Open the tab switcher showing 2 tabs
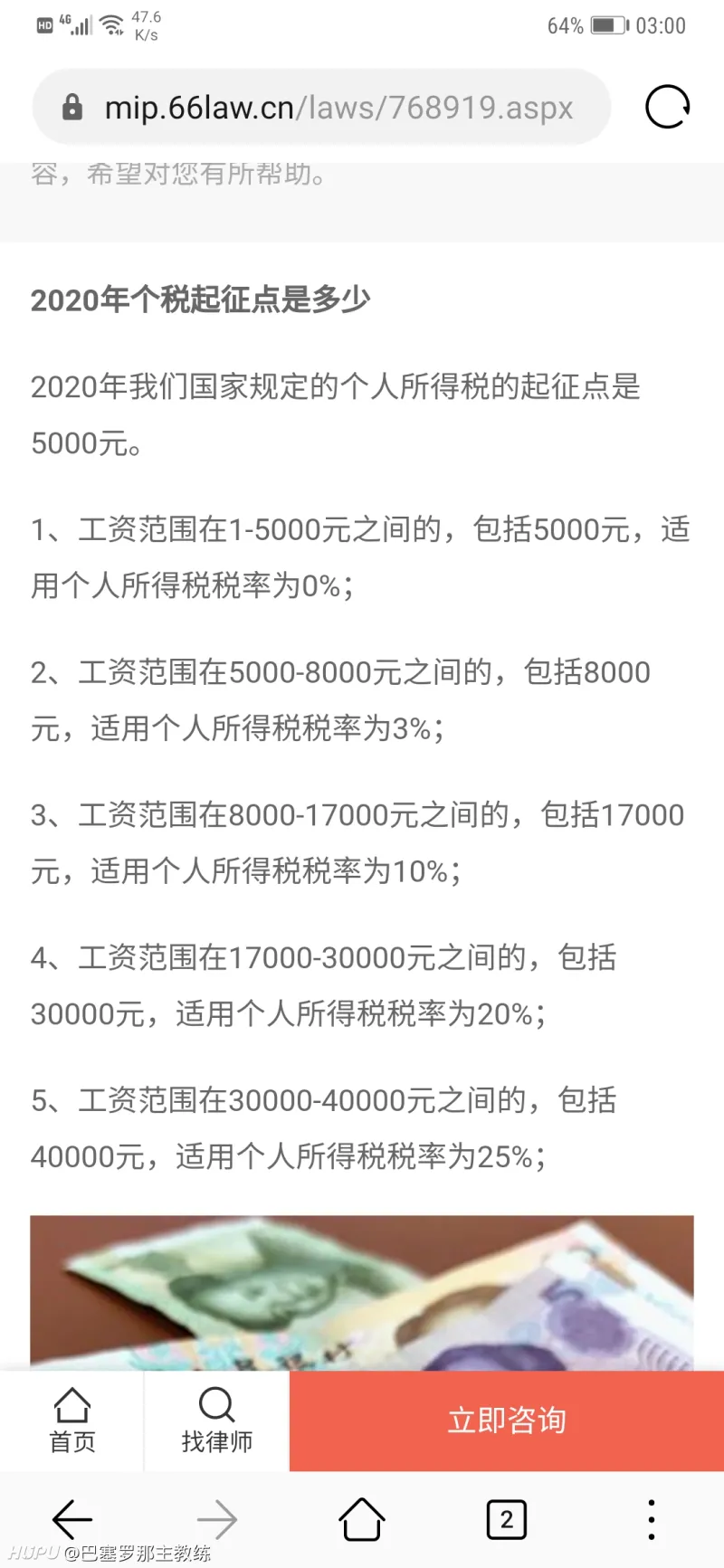Image resolution: width=724 pixels, height=1568 pixels. coord(507,1519)
